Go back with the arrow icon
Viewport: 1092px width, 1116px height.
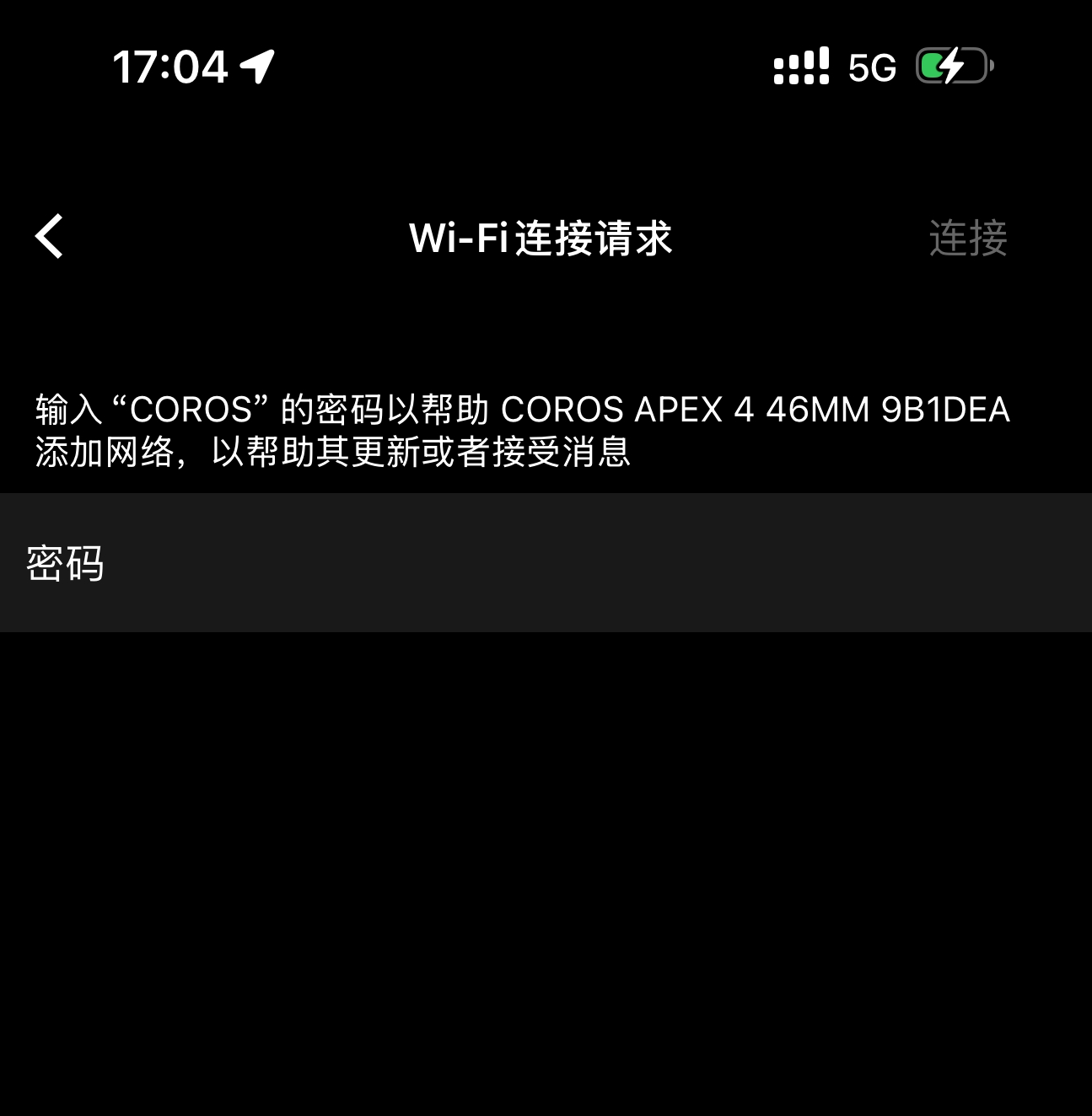pos(50,236)
